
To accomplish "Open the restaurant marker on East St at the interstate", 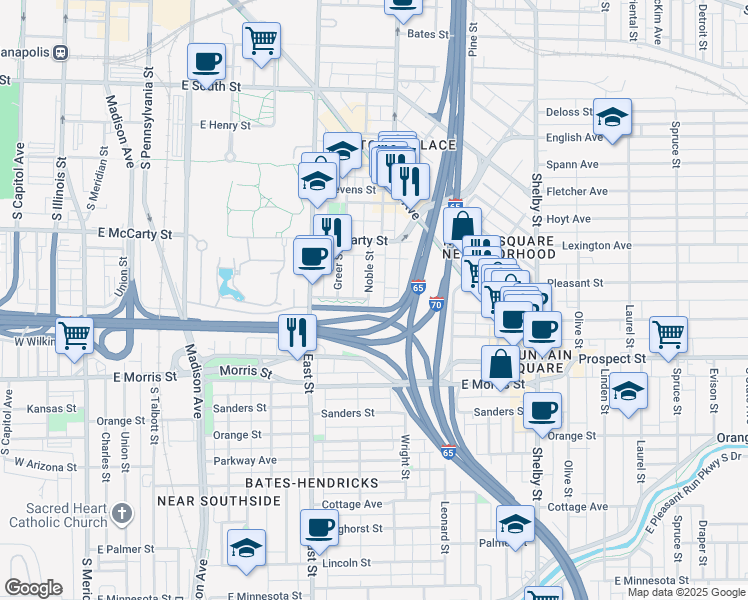I will pyautogui.click(x=297, y=332).
